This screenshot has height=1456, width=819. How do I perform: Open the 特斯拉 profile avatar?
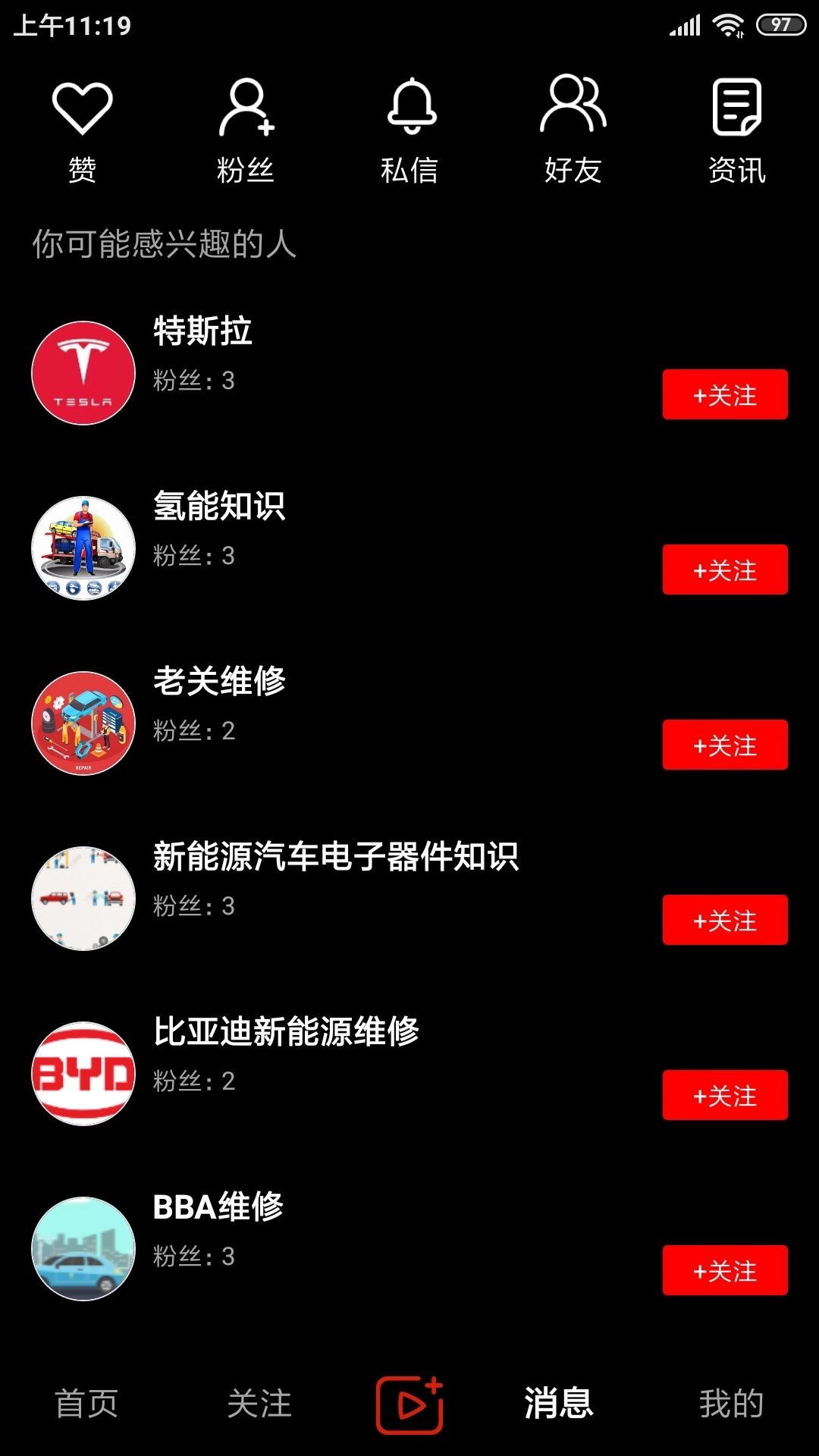[x=83, y=373]
